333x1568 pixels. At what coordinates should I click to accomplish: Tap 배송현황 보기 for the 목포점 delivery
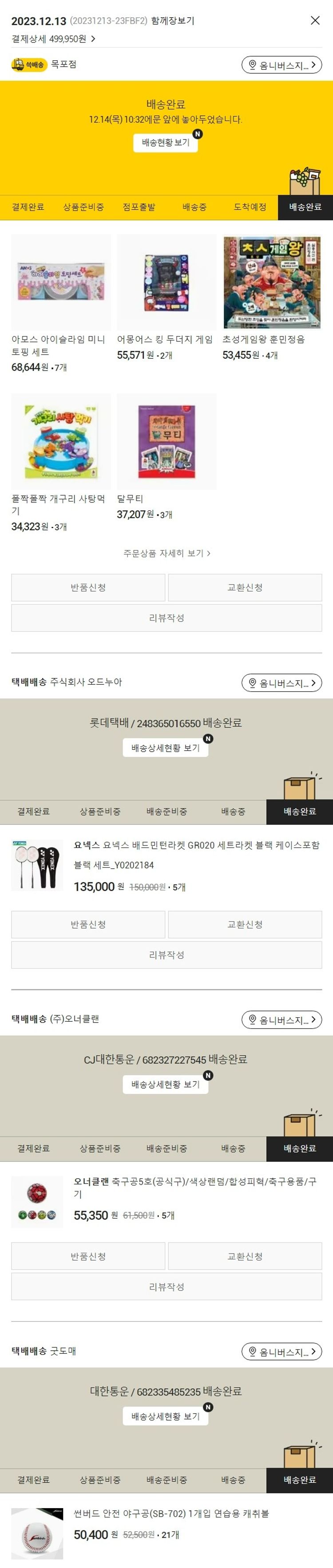click(165, 142)
